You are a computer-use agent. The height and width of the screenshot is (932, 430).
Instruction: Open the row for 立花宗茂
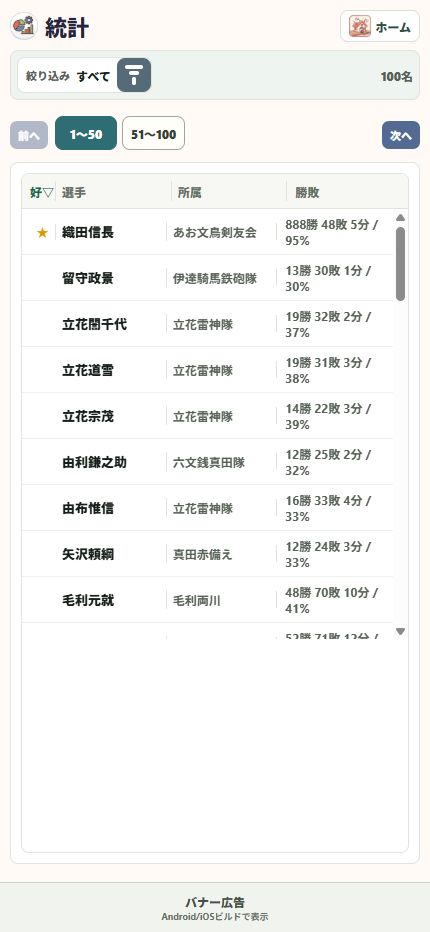click(x=207, y=416)
